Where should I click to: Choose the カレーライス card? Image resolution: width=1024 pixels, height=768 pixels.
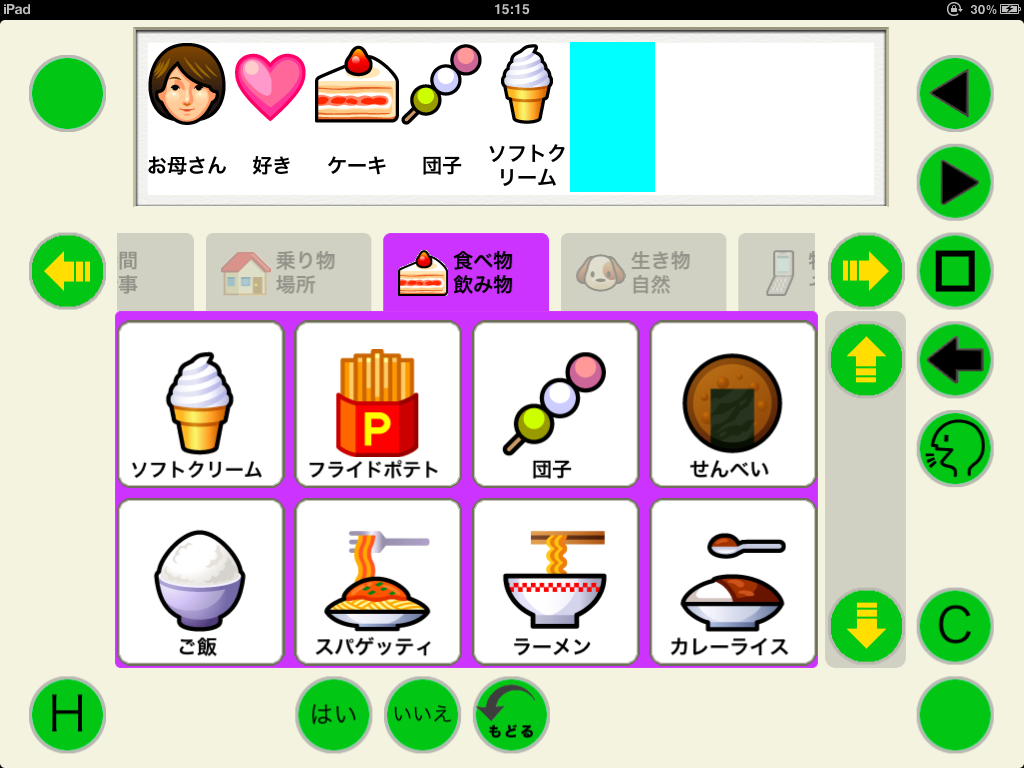(733, 582)
